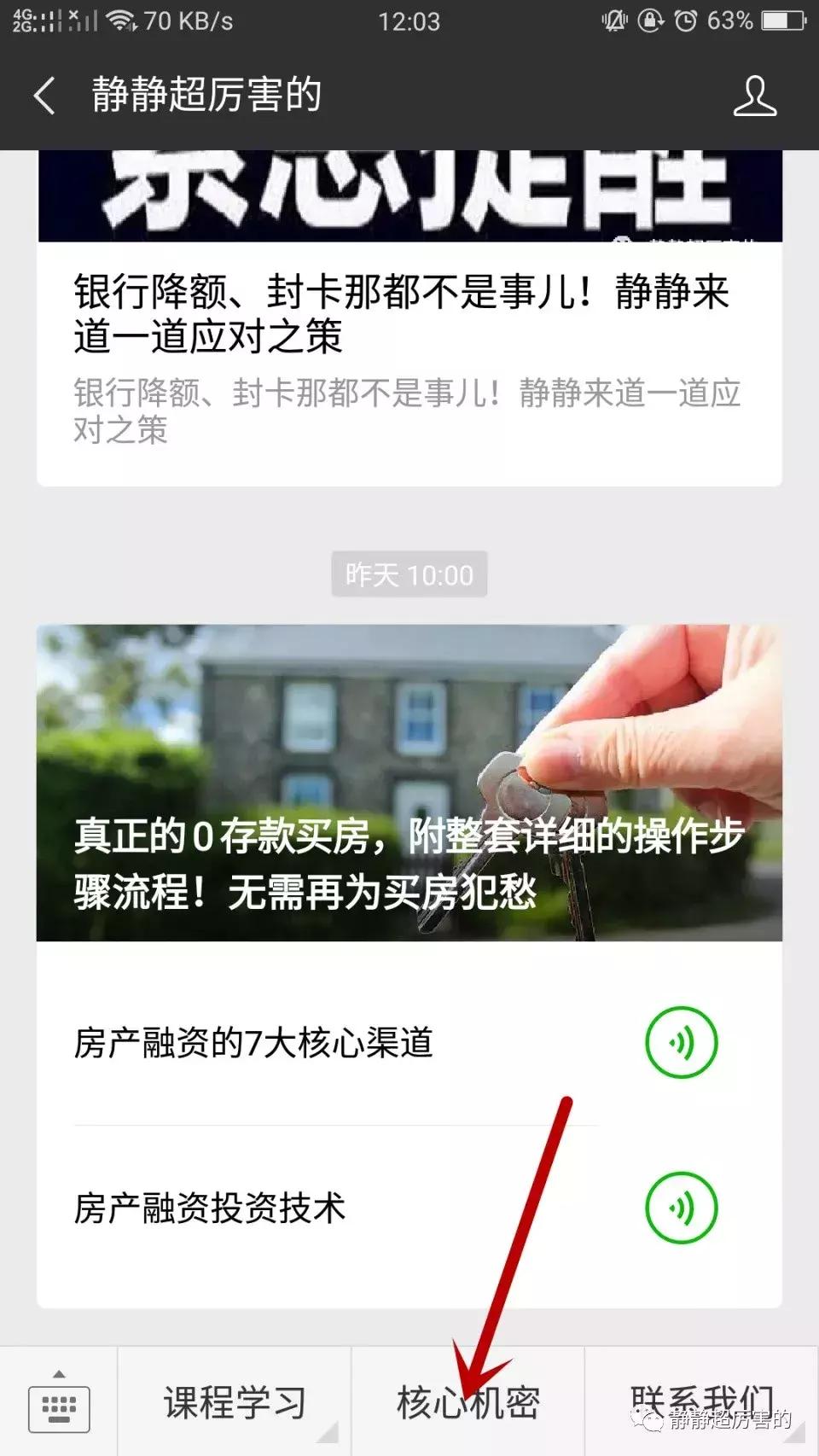Viewport: 819px width, 1456px height.
Task: Open the 联系我们 menu
Action: (x=701, y=1400)
